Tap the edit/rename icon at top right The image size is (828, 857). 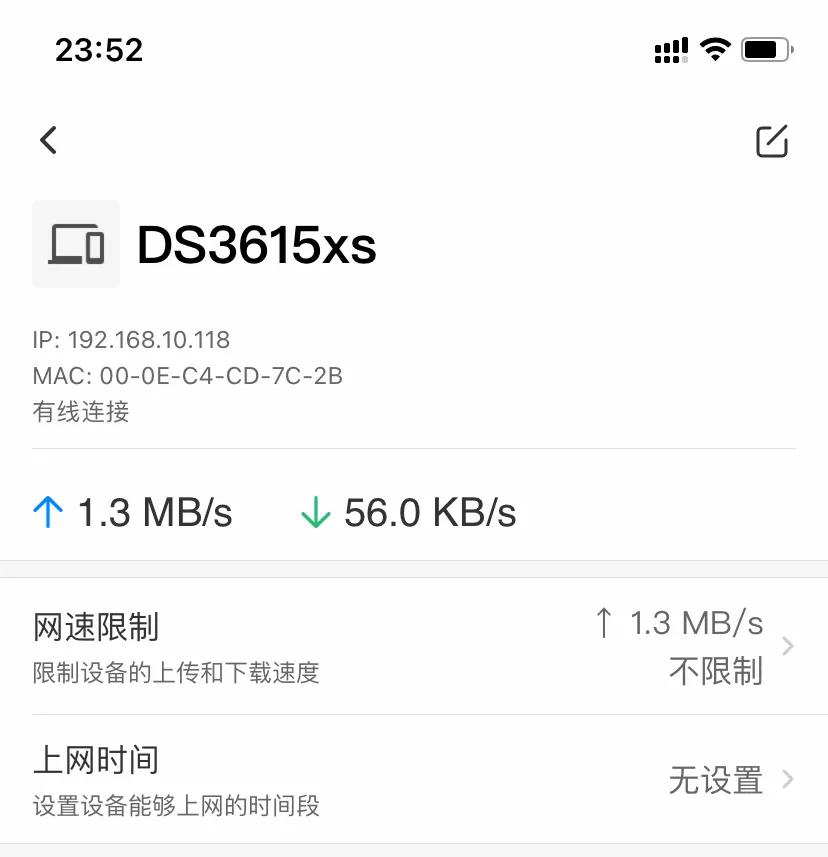tap(771, 141)
